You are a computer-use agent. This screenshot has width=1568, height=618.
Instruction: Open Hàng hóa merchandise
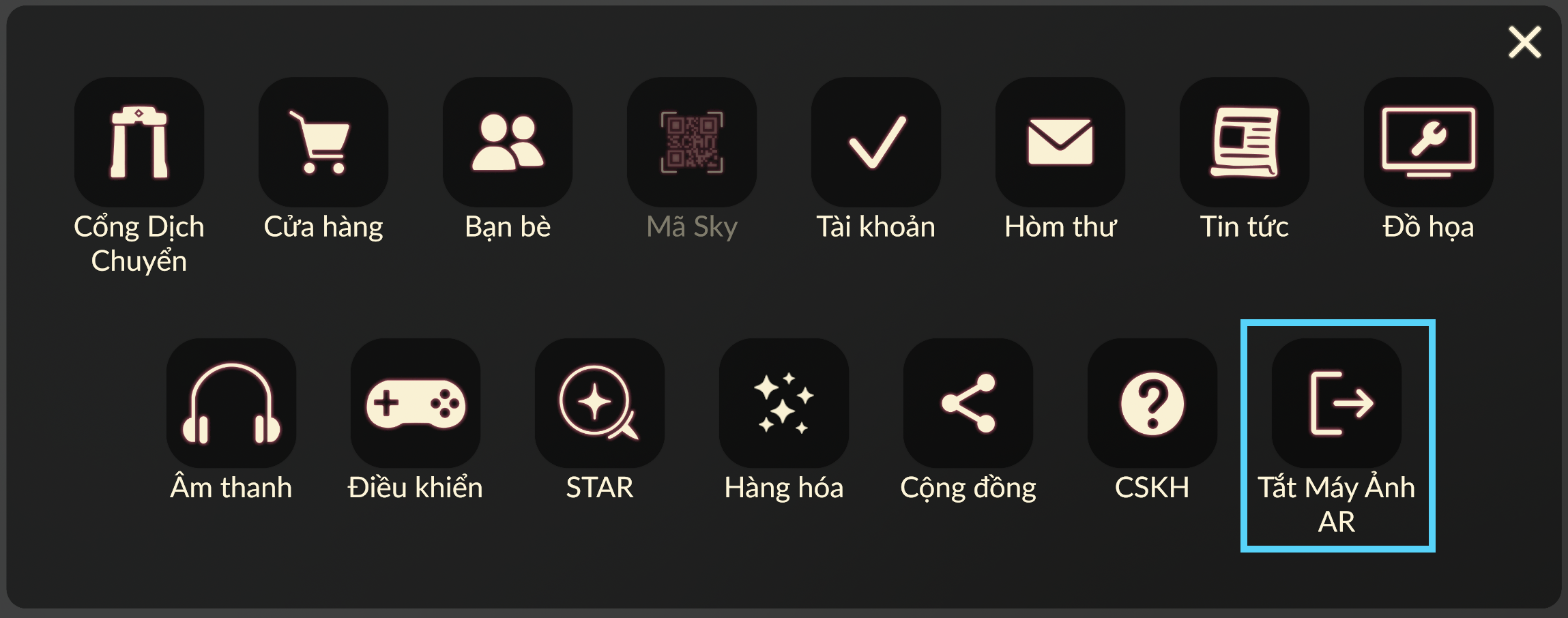(784, 403)
